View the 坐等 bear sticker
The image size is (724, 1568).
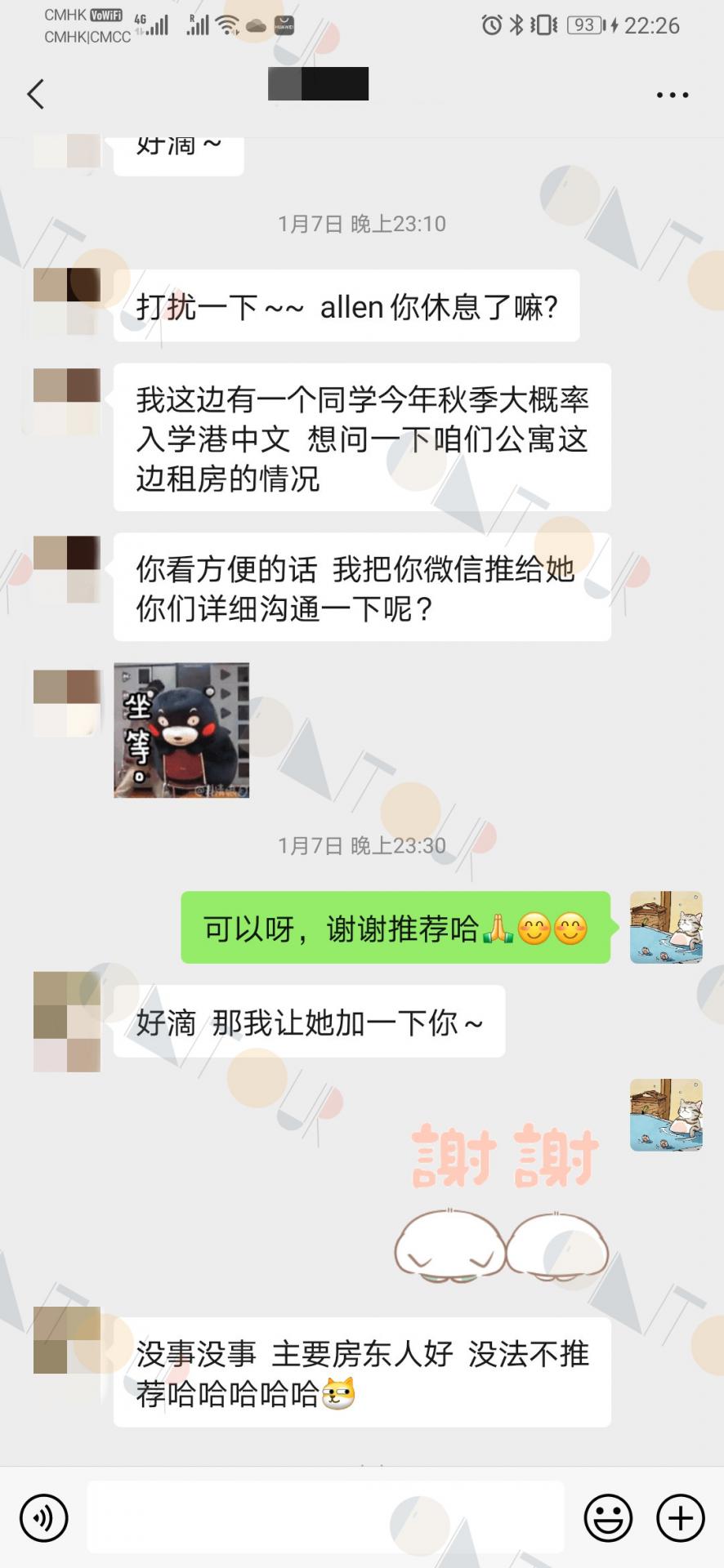click(181, 730)
